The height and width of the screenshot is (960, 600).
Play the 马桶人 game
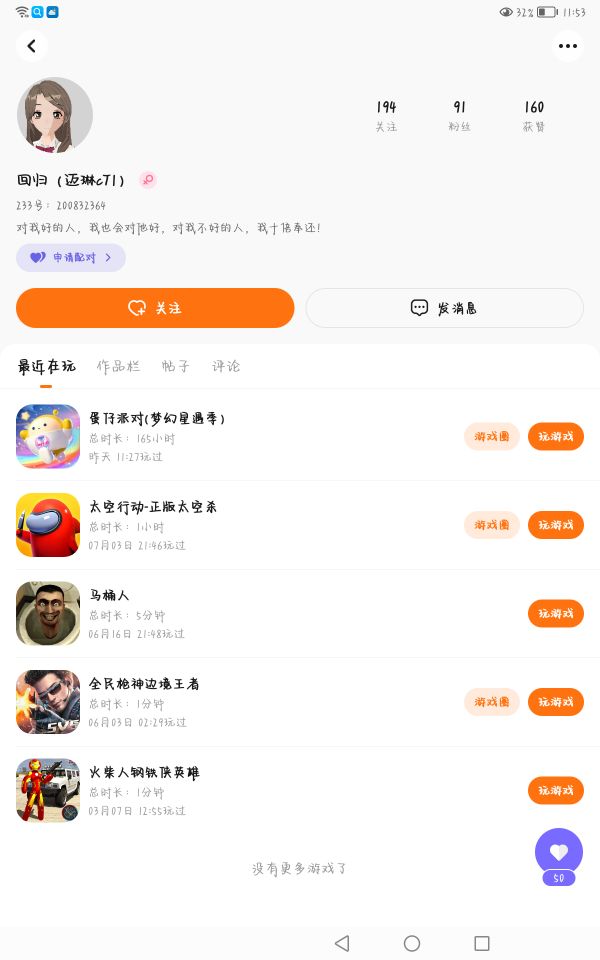556,613
